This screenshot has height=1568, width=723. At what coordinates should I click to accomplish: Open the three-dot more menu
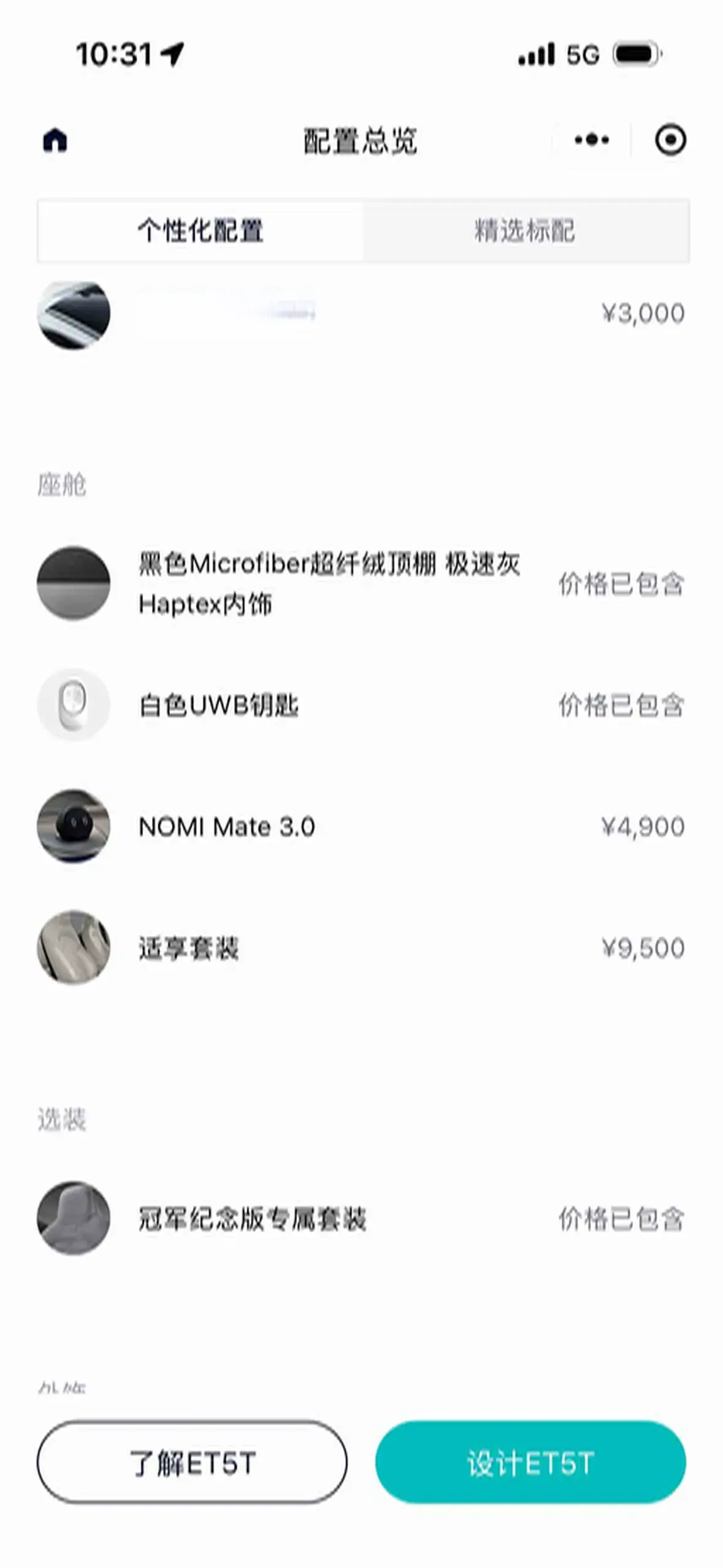[592, 140]
